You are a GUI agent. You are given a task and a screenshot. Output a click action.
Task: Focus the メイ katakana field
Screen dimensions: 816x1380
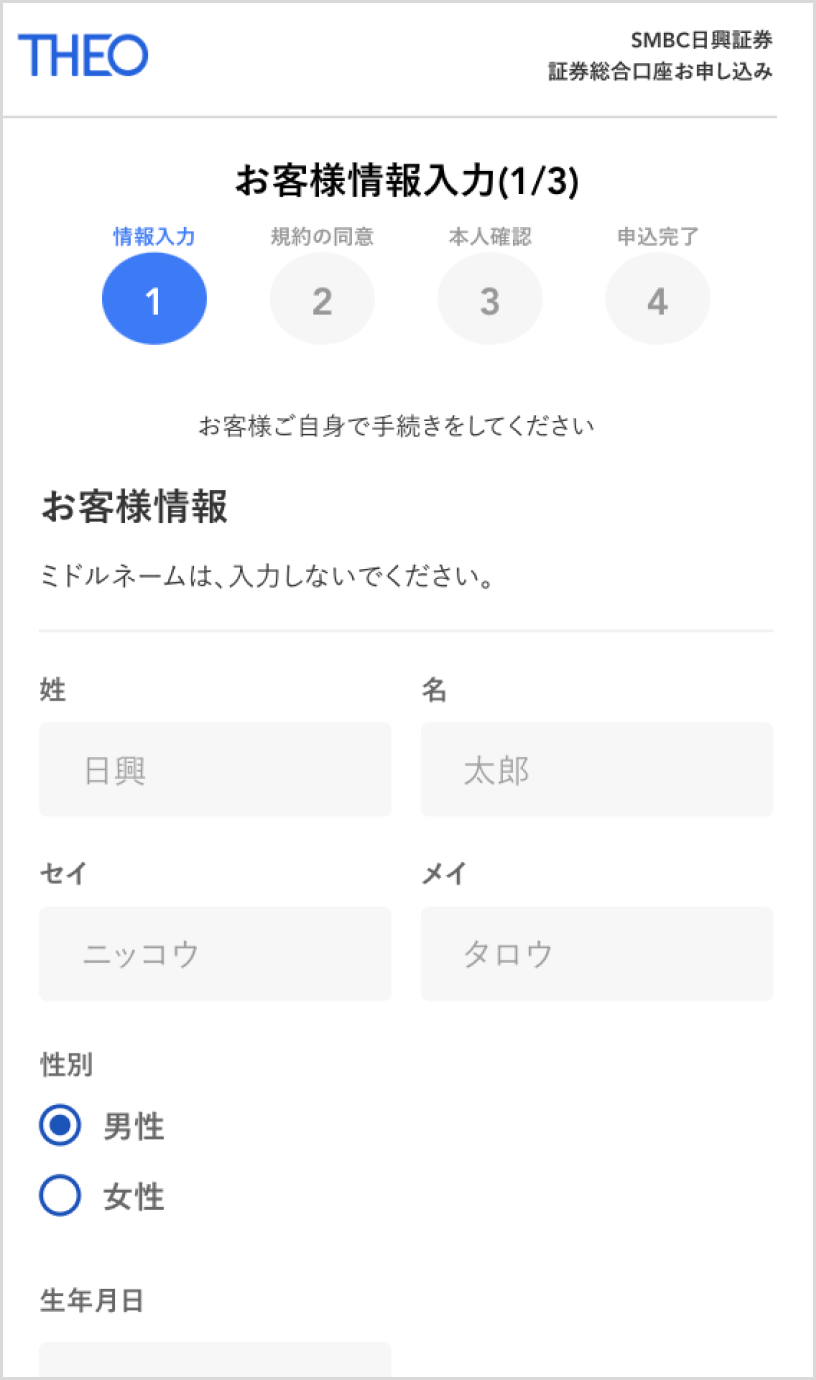tap(596, 954)
